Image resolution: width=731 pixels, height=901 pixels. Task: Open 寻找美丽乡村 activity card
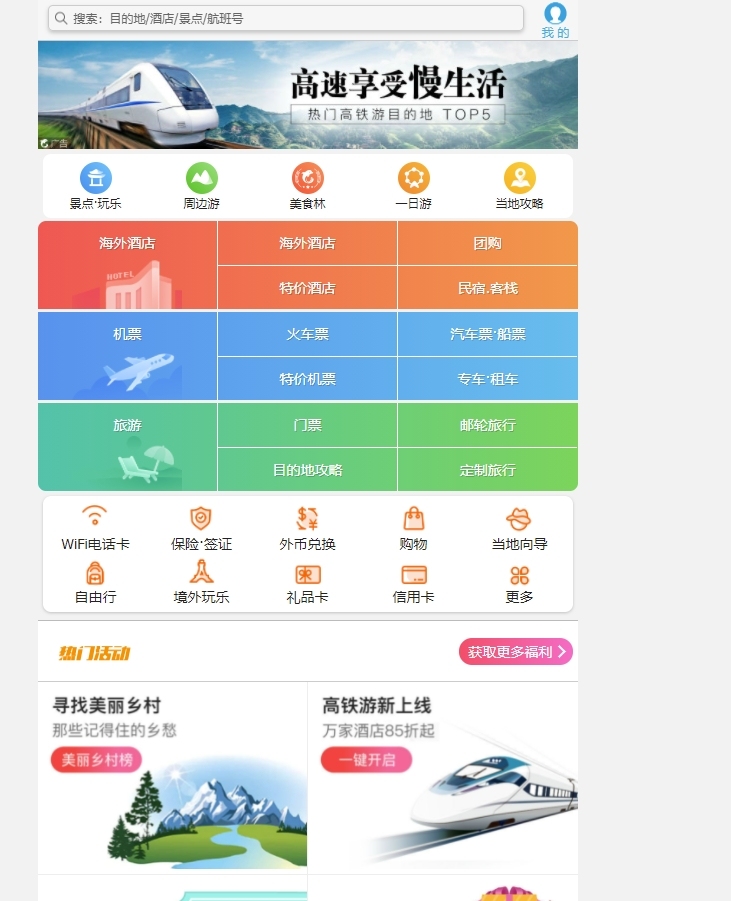coord(172,775)
